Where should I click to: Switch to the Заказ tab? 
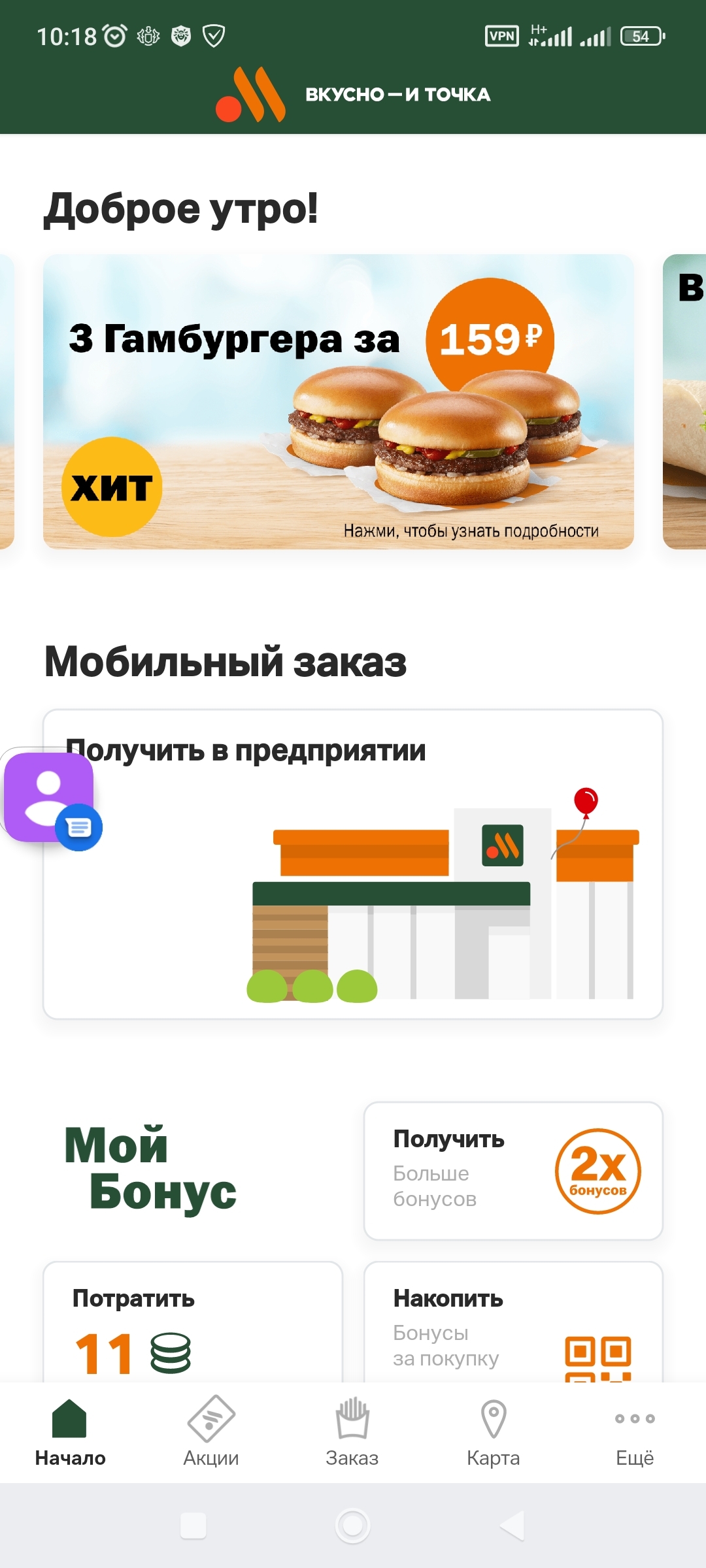click(352, 1431)
